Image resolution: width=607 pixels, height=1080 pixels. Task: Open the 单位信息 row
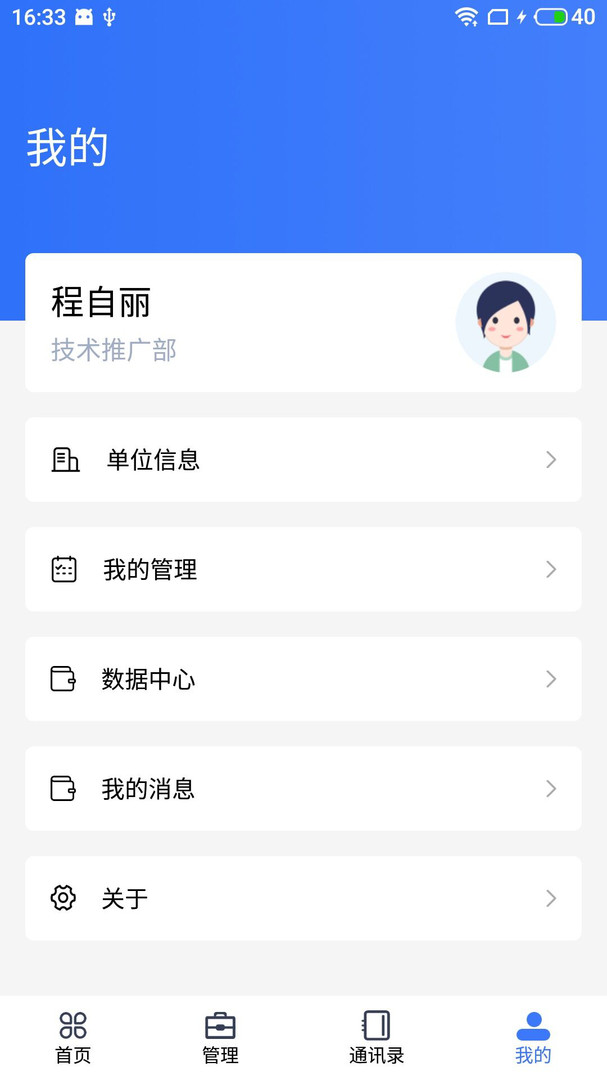(x=303, y=460)
